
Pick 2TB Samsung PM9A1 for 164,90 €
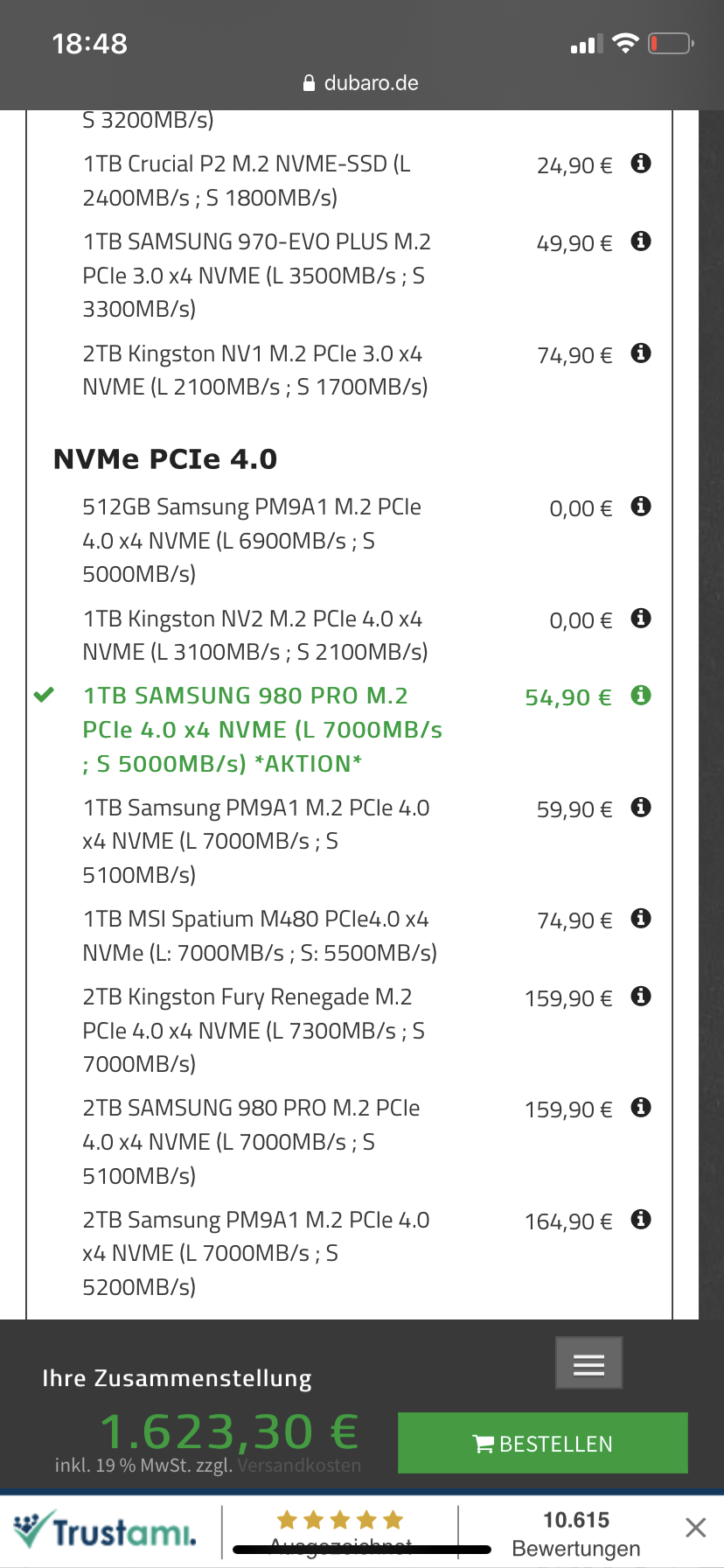[x=256, y=1253]
